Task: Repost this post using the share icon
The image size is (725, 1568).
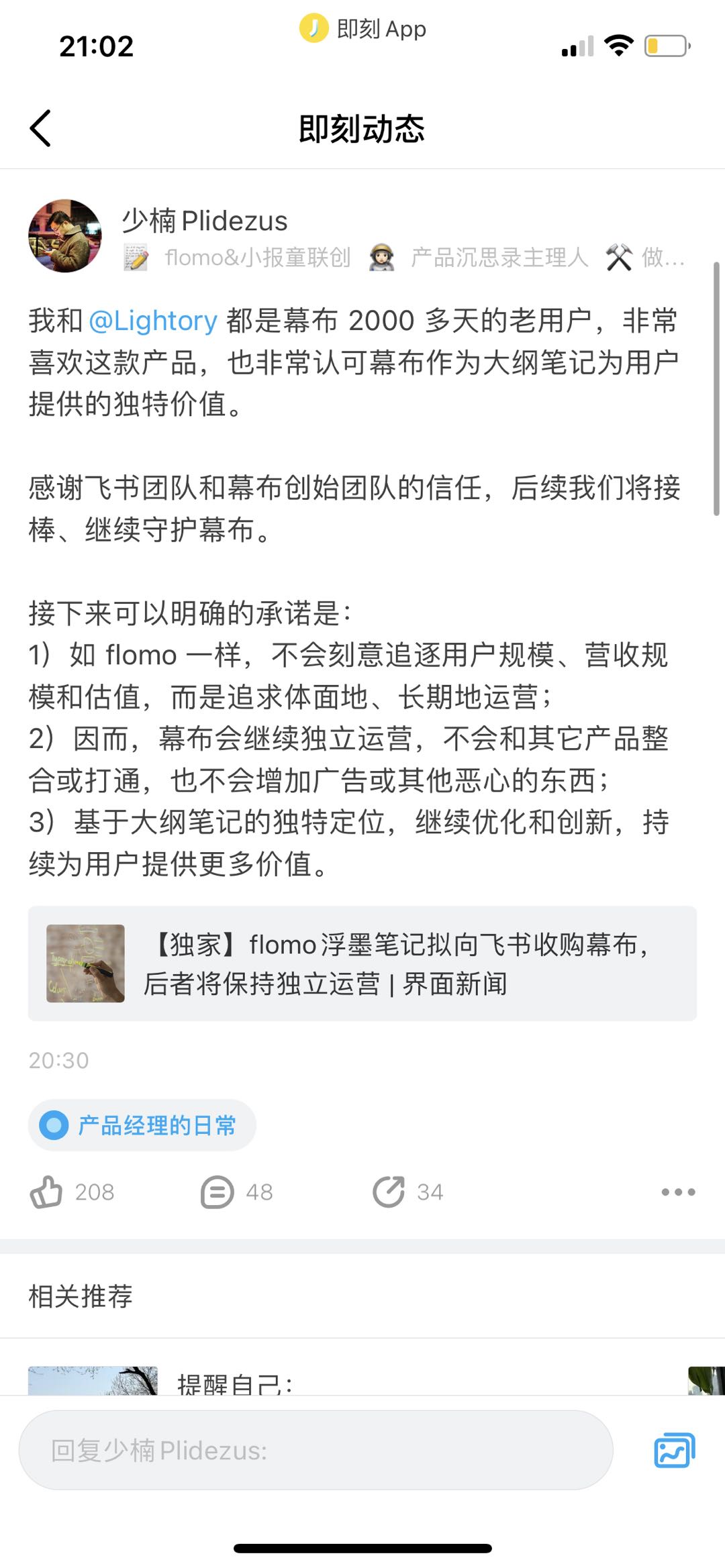Action: (x=389, y=1192)
